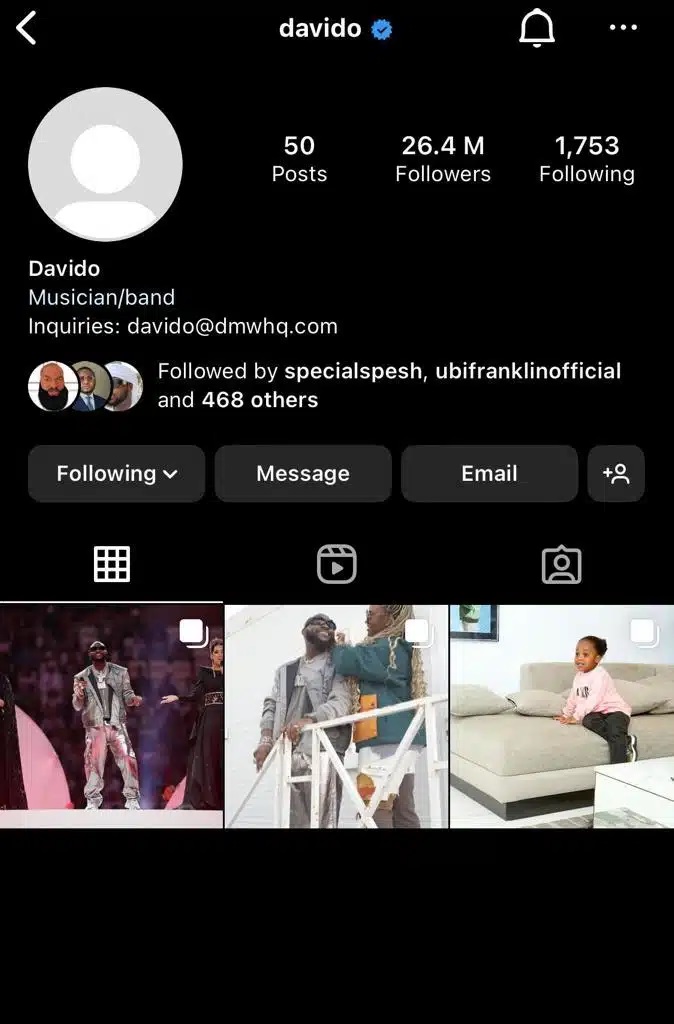Open the post of child on sofa
The image size is (674, 1024).
coord(562,716)
